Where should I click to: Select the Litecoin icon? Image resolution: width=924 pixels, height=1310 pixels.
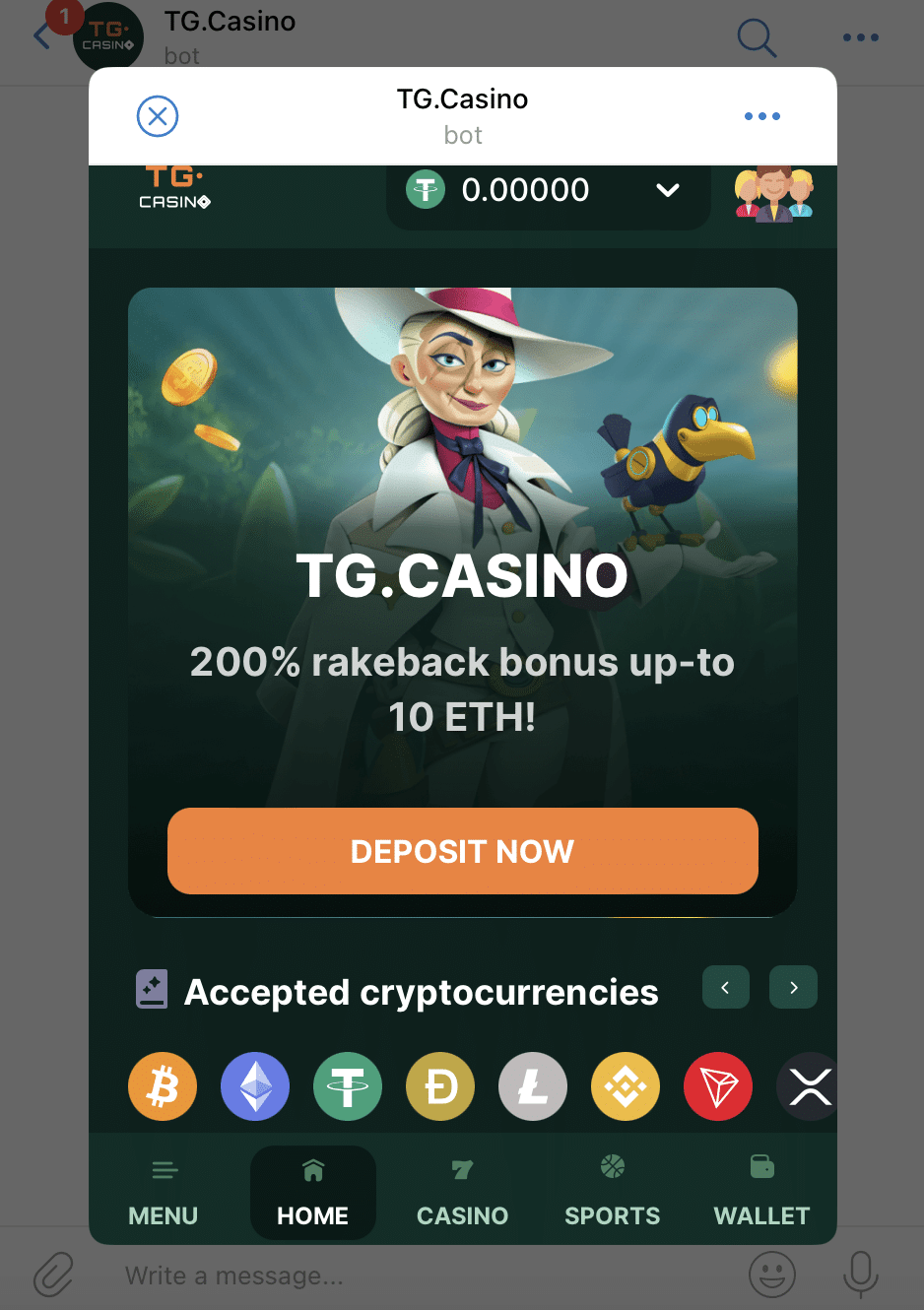533,1087
